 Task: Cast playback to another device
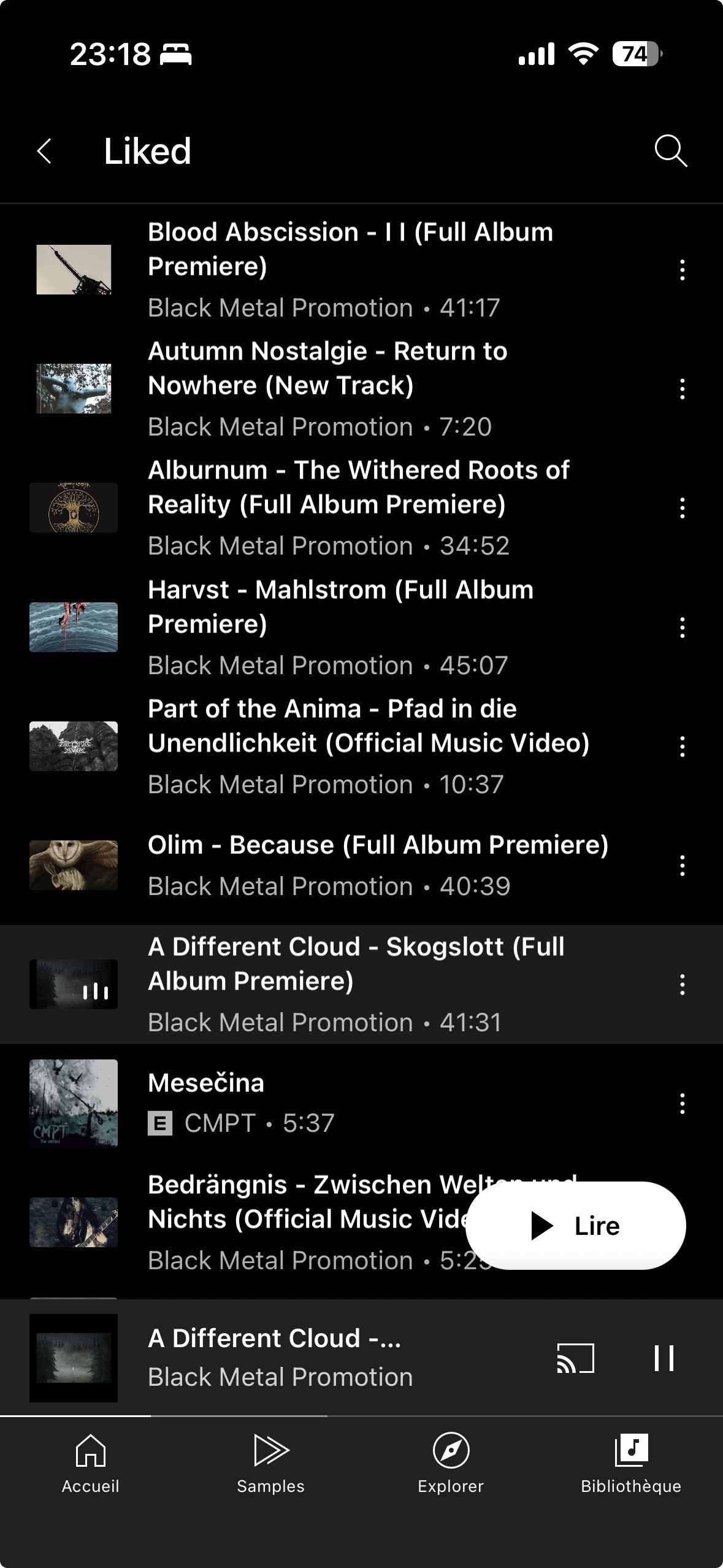[x=575, y=1358]
